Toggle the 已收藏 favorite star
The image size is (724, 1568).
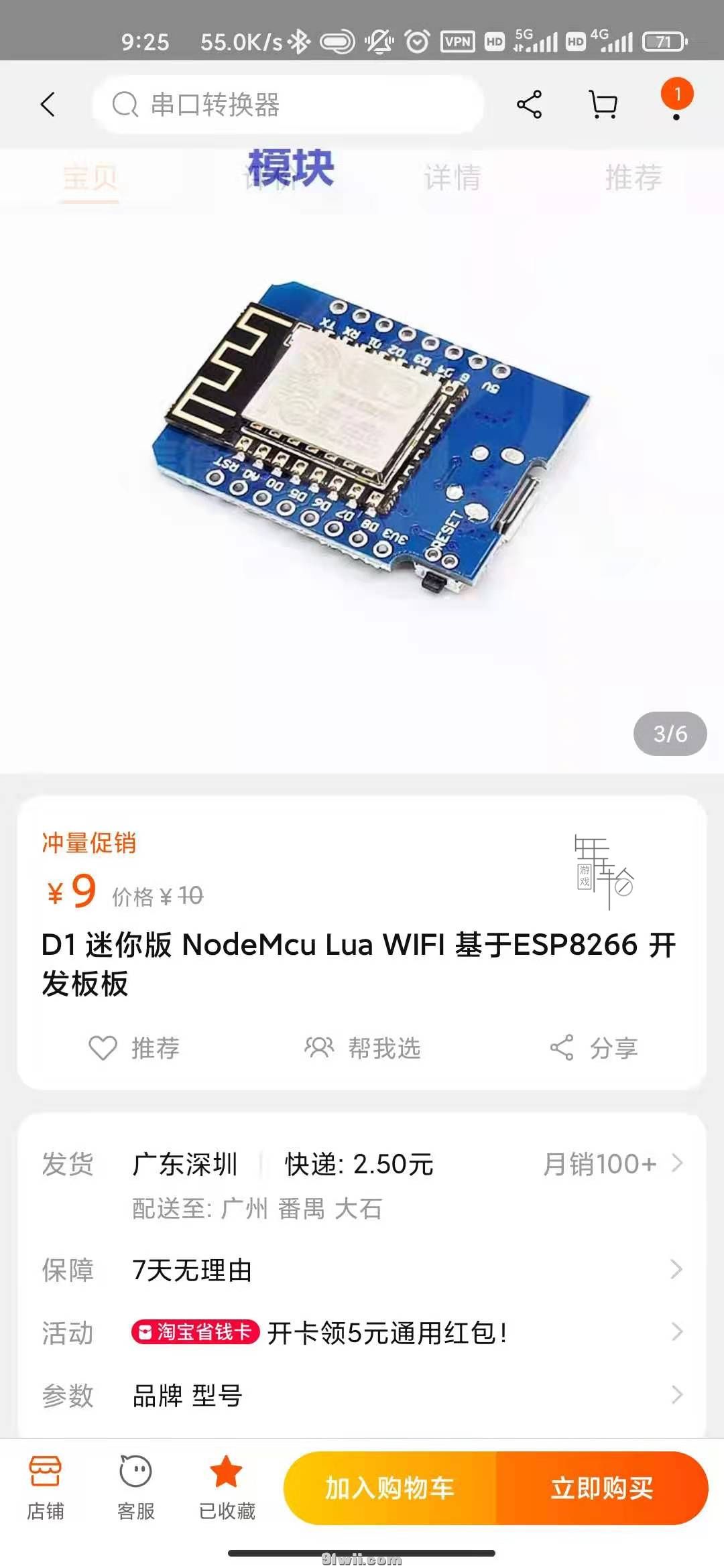226,1484
